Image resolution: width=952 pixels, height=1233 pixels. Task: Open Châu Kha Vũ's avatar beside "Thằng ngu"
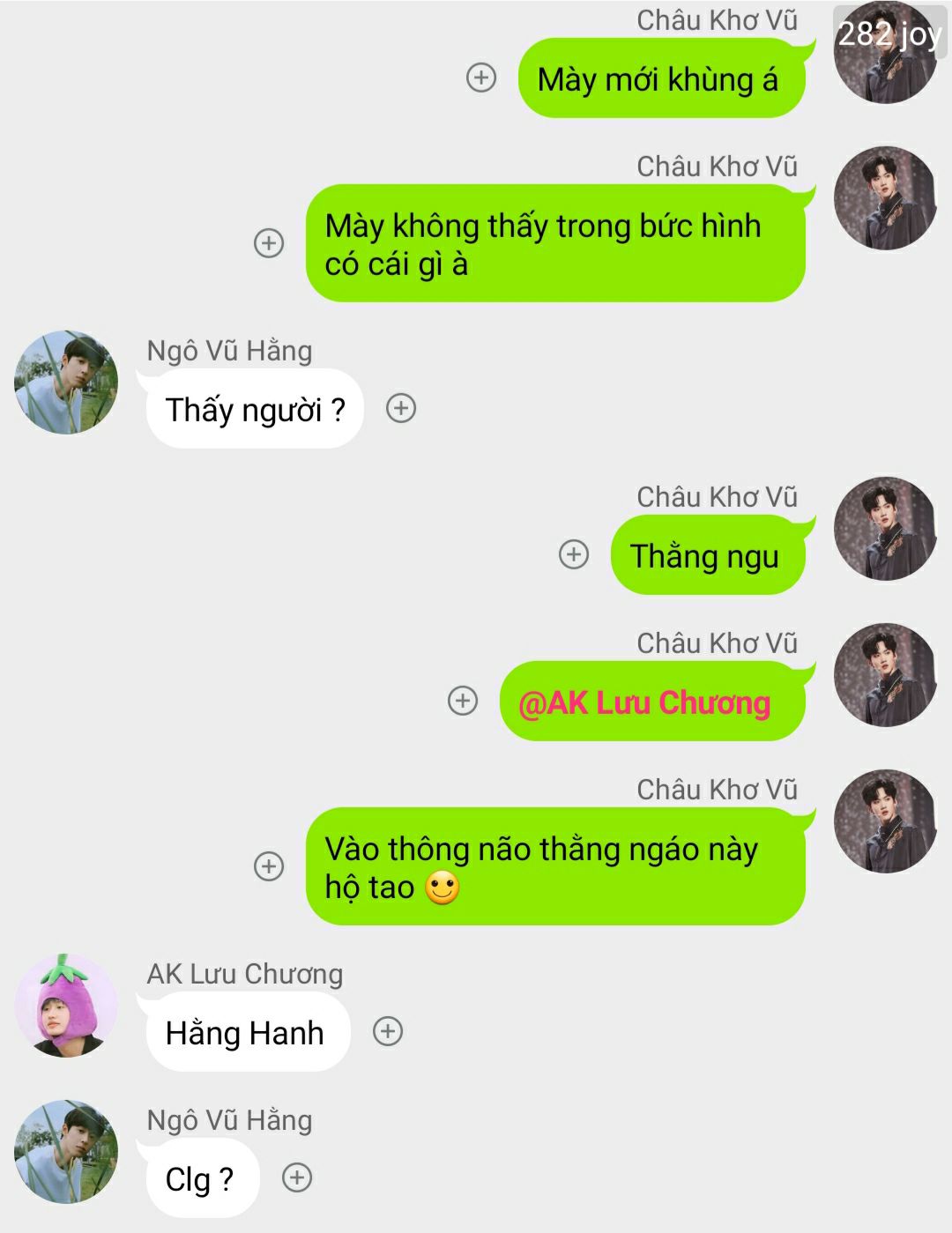click(885, 529)
